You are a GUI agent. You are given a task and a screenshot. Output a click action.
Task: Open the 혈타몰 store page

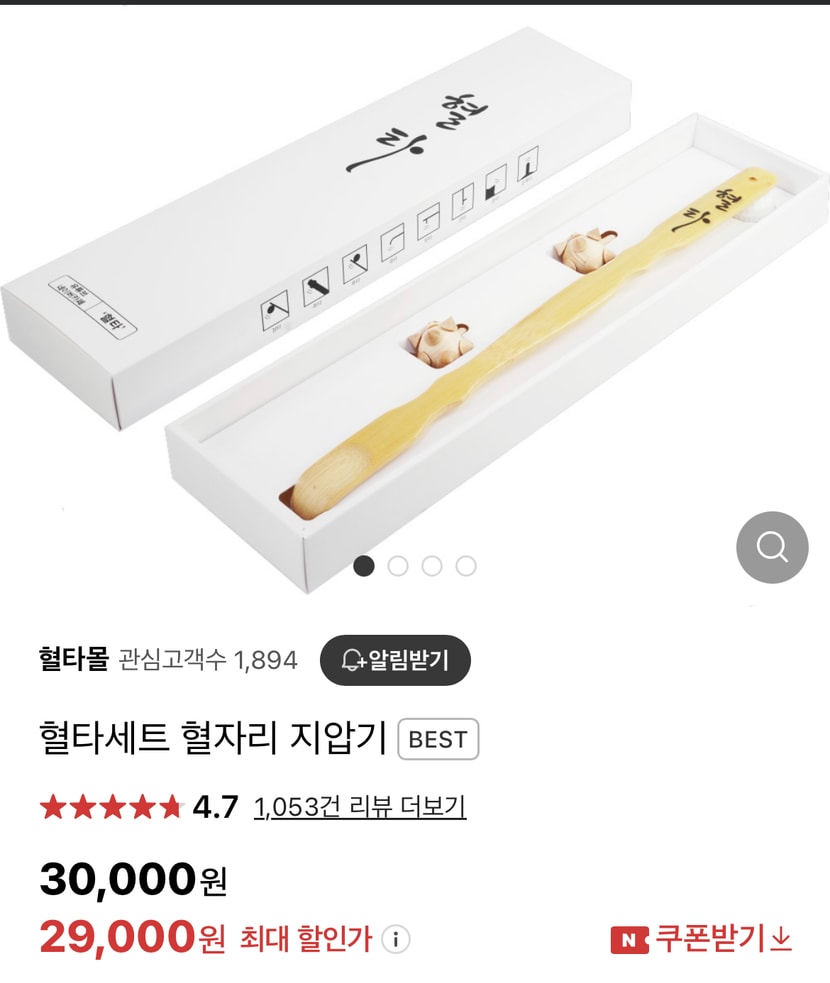point(73,660)
